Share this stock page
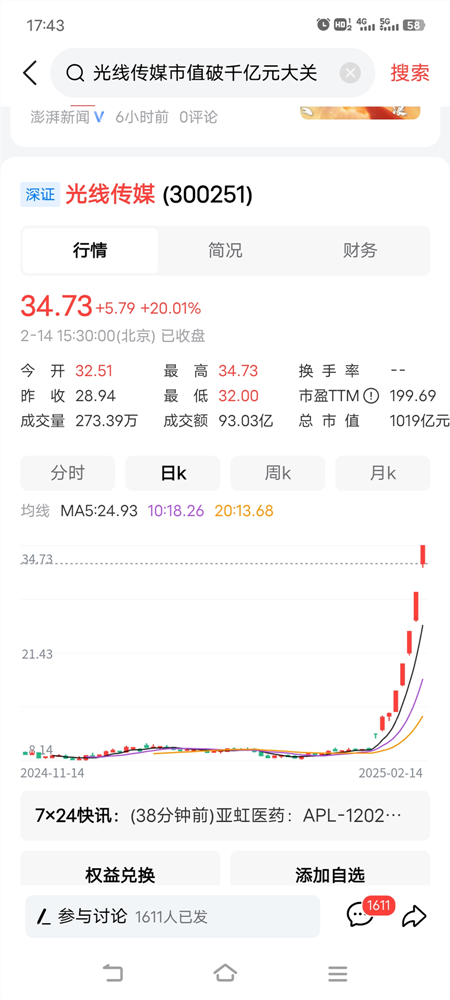The width and height of the screenshot is (450, 1000). click(x=414, y=917)
